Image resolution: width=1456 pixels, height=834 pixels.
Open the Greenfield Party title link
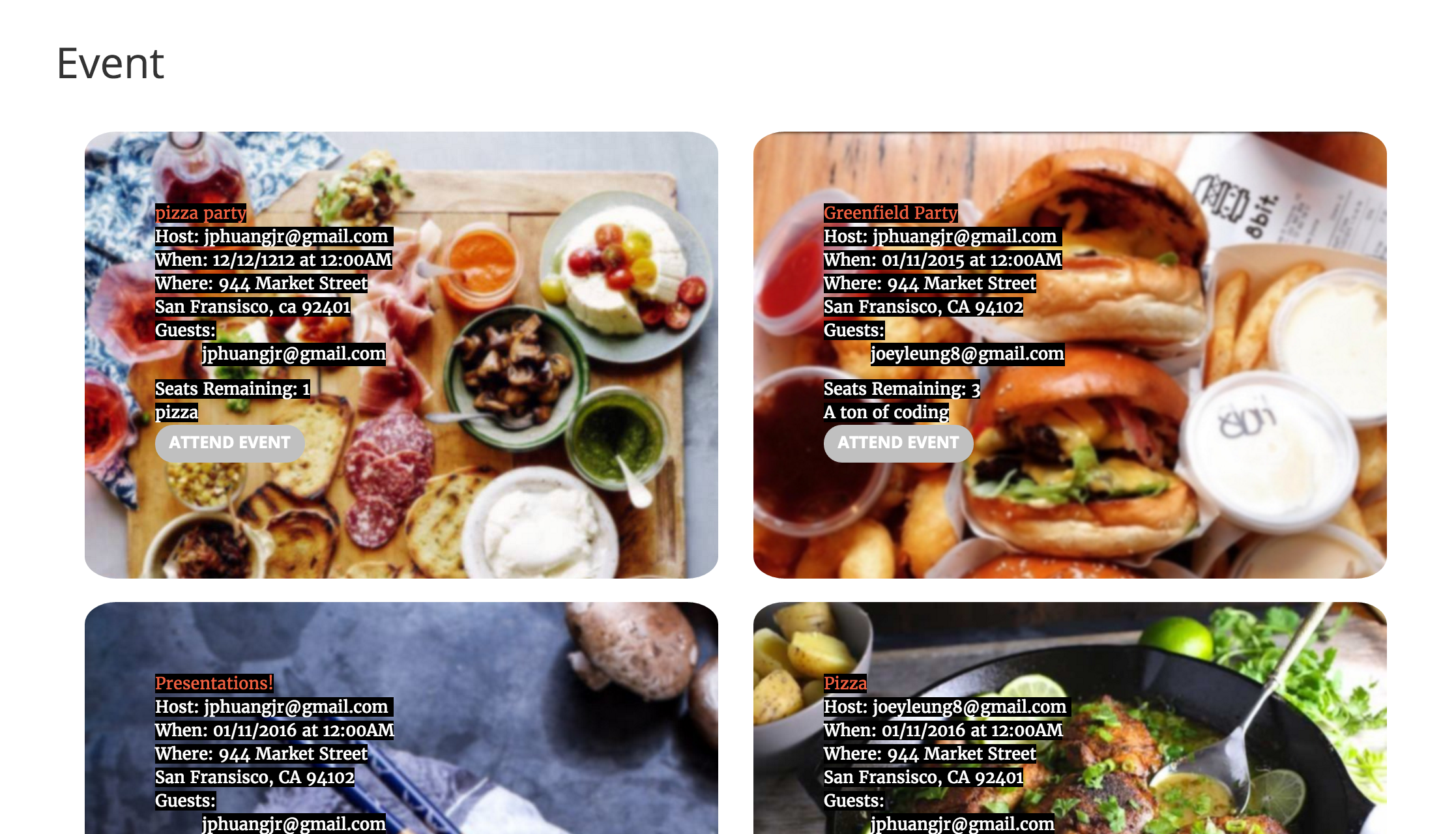(x=890, y=213)
